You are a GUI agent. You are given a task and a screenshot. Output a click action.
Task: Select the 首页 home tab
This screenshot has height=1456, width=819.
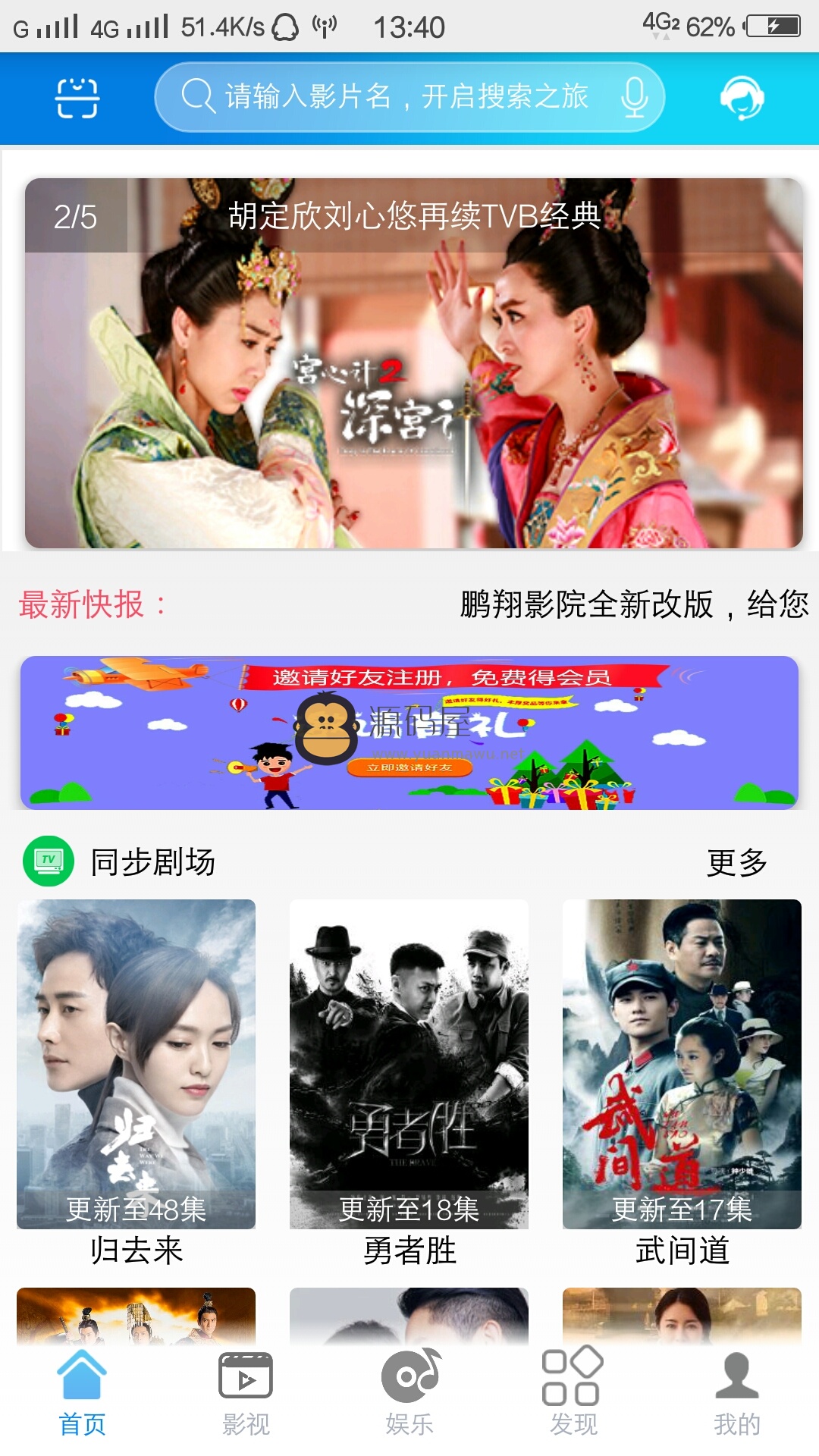82,1394
